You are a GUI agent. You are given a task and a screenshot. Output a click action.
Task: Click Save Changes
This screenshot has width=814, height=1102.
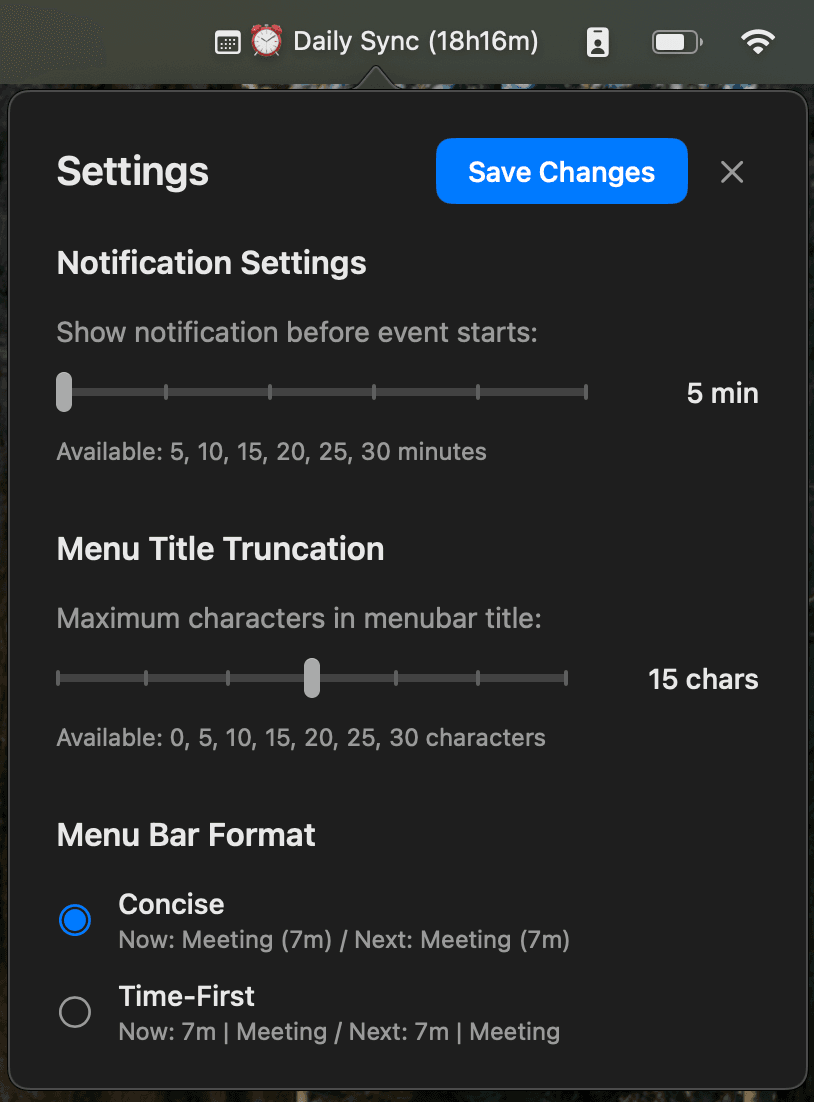(561, 171)
